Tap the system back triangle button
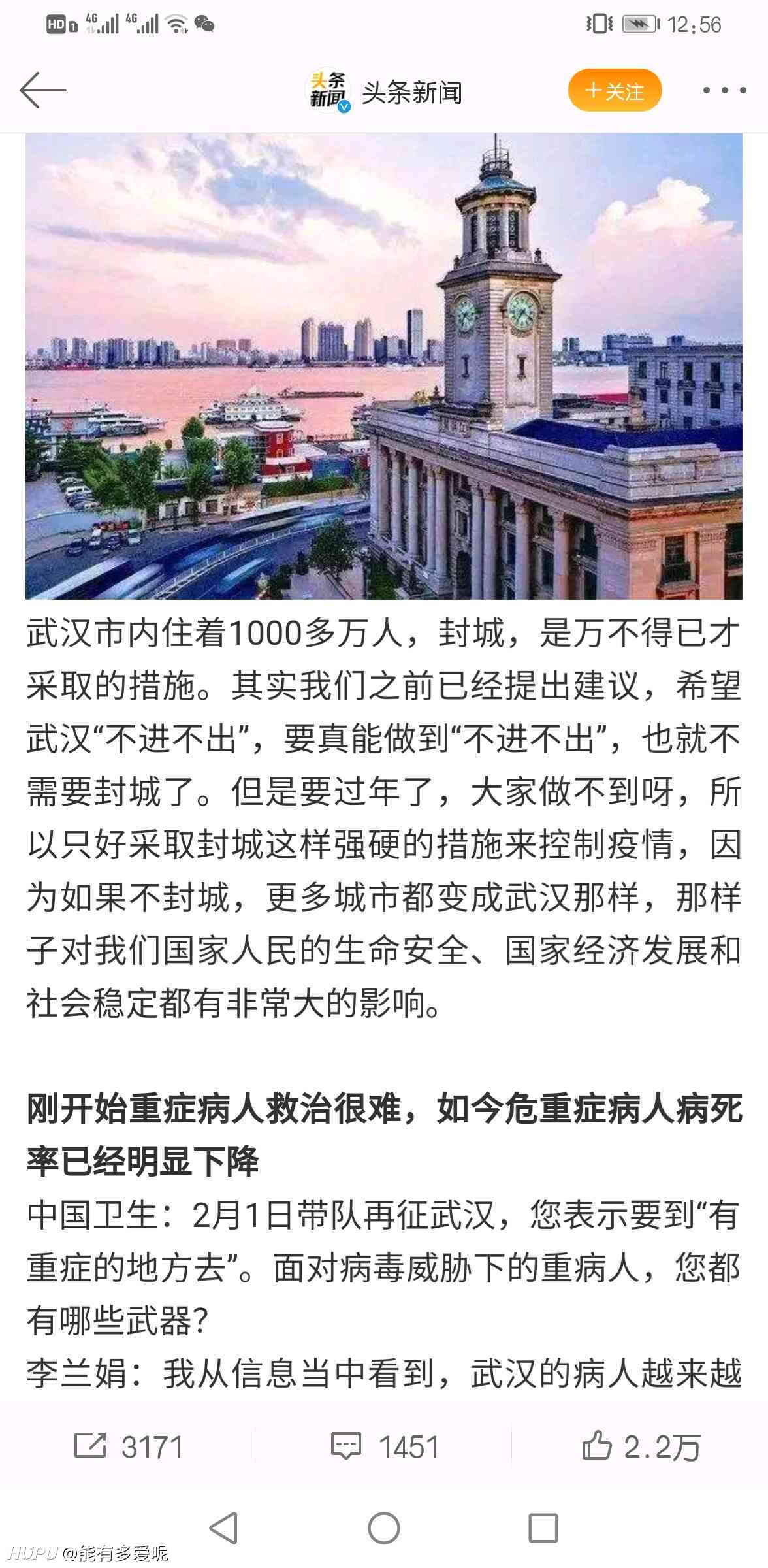The image size is (768, 1568). (223, 1528)
